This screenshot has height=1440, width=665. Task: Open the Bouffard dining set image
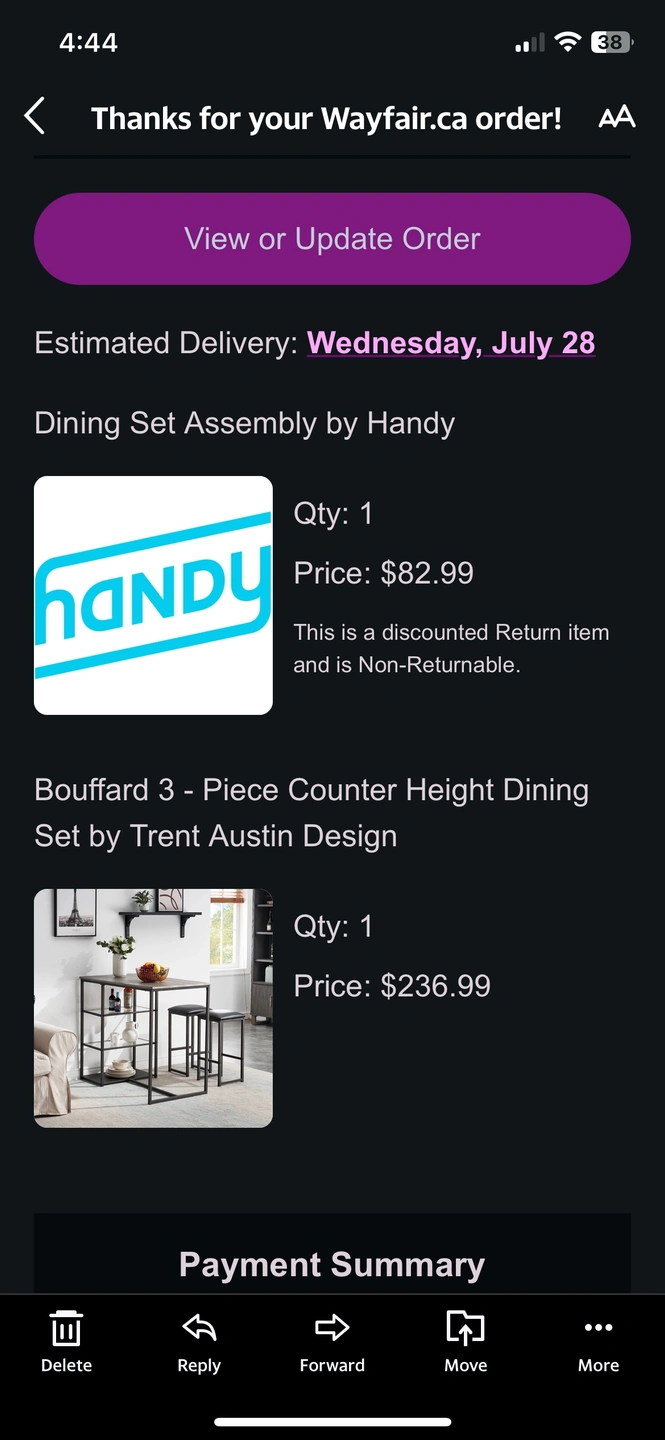pyautogui.click(x=153, y=1008)
